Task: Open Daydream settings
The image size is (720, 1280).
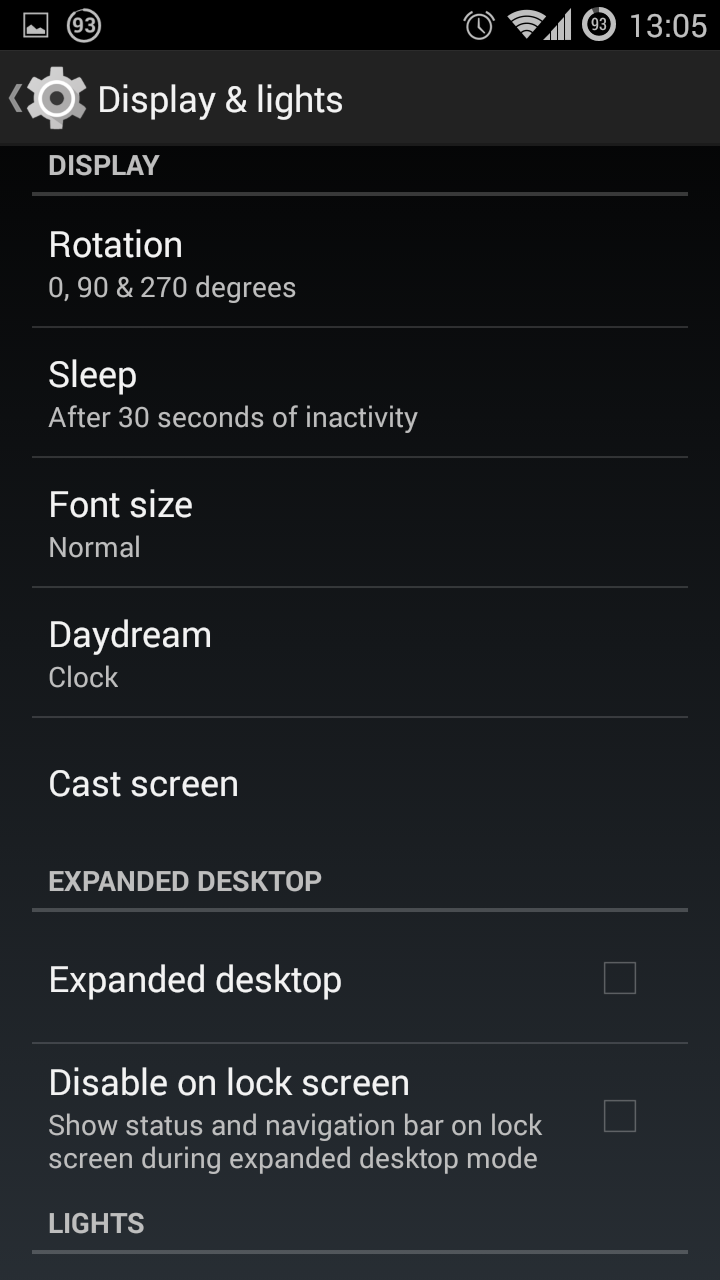Action: (x=360, y=653)
